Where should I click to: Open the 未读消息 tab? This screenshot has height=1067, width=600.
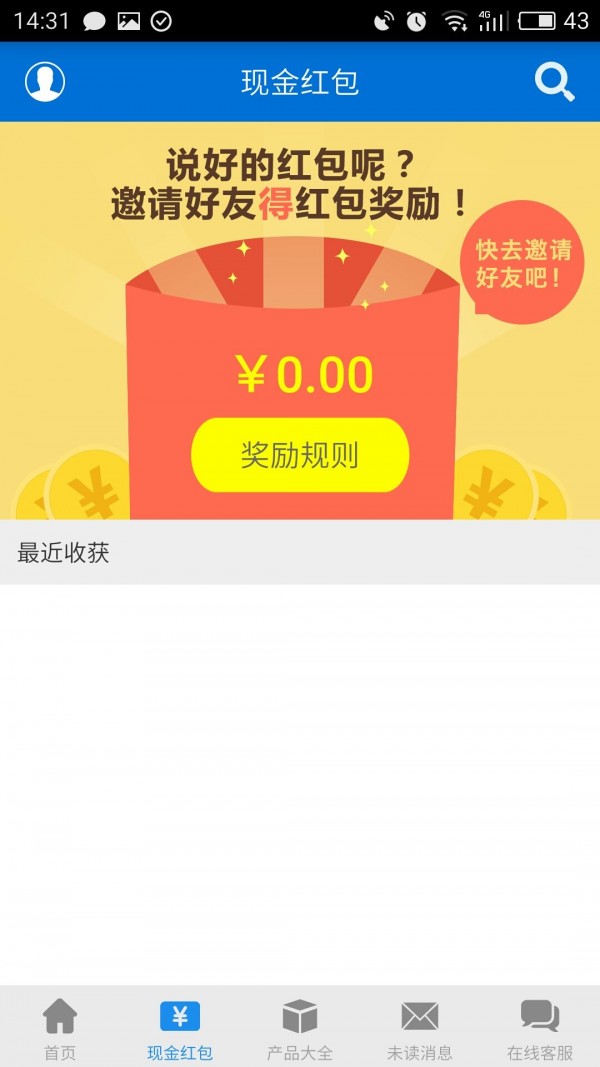point(420,1028)
